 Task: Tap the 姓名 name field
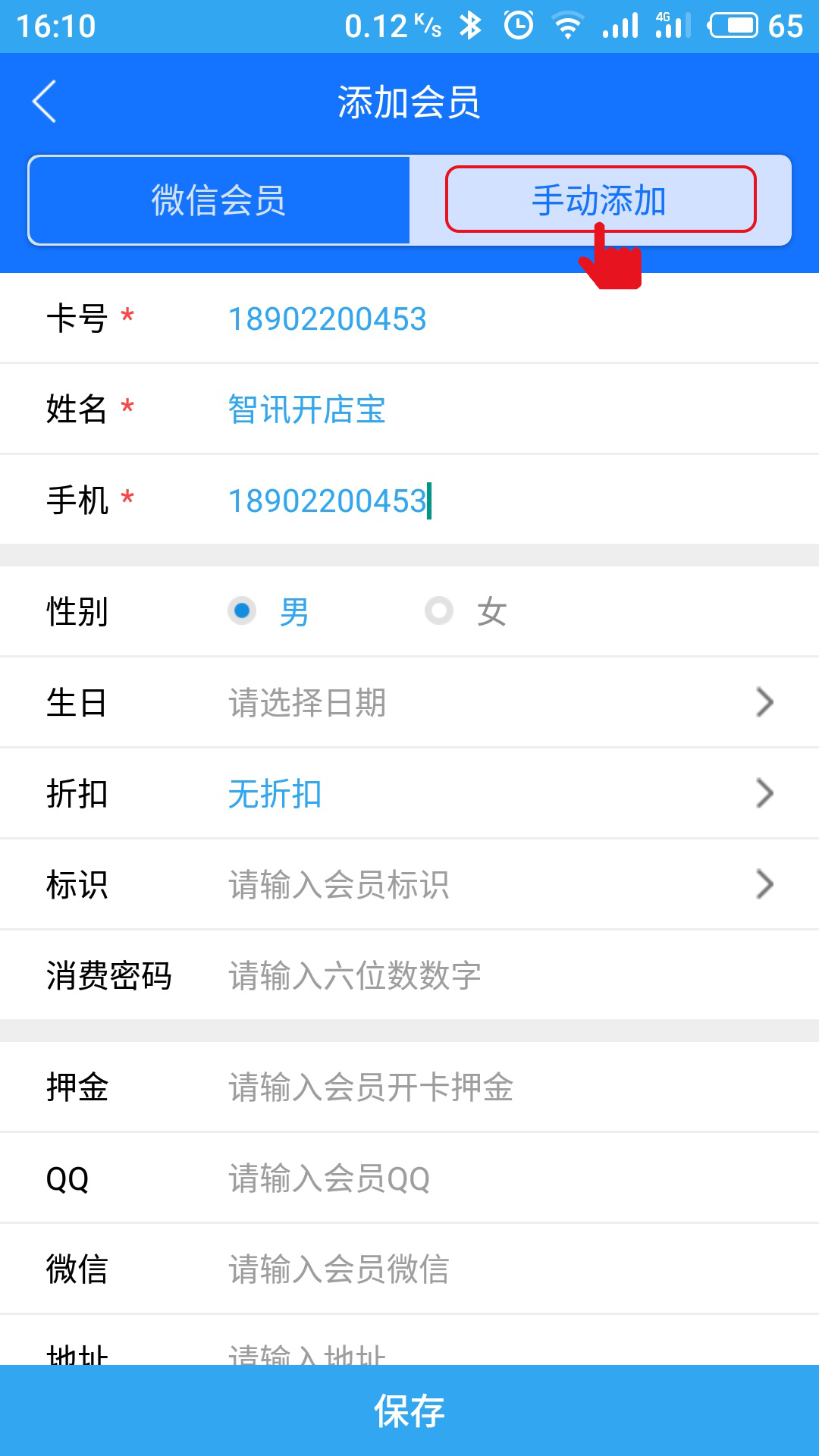coord(409,409)
